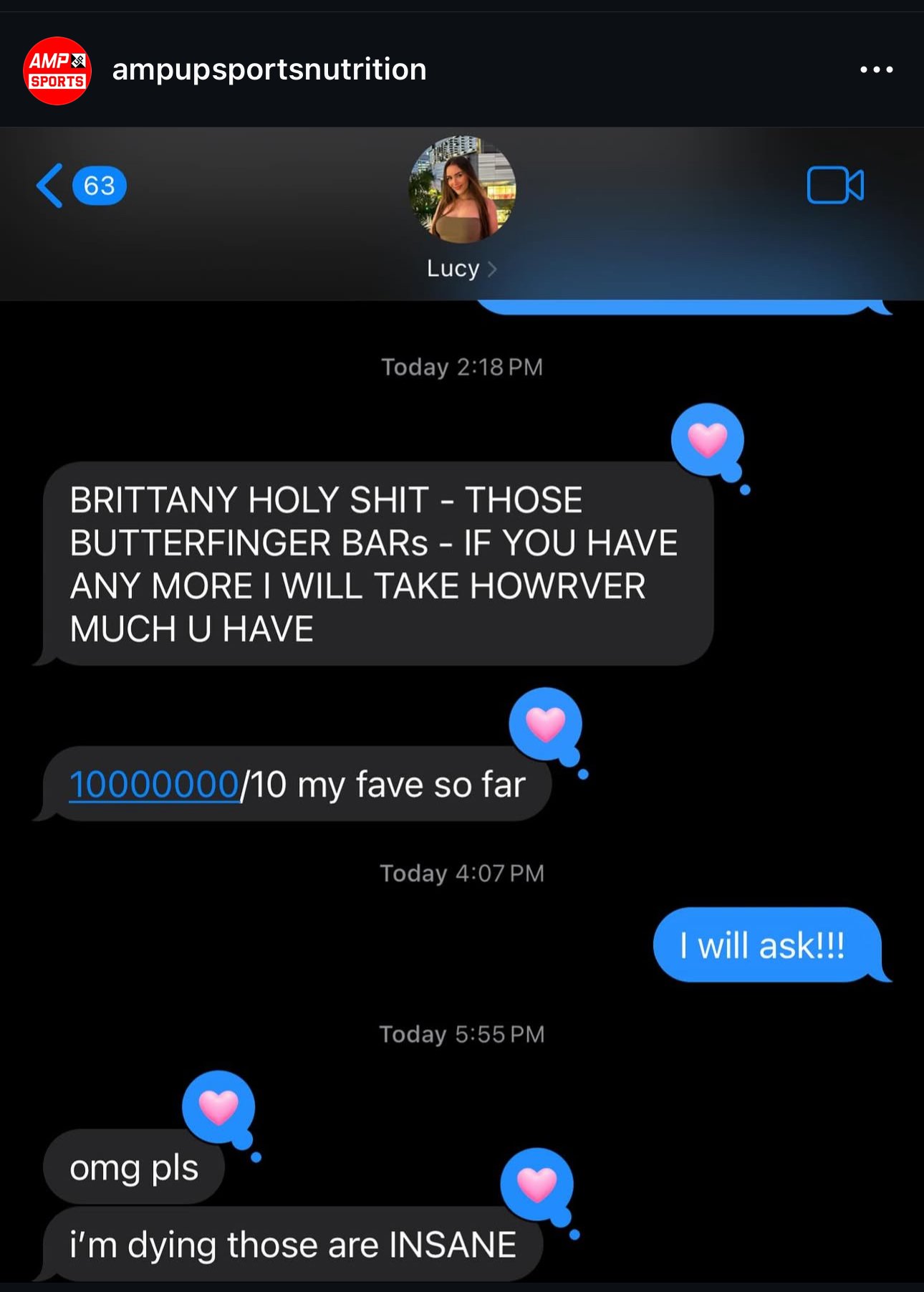The width and height of the screenshot is (924, 1292).
Task: Tap the ampupsportsnutrition username
Action: (x=269, y=70)
